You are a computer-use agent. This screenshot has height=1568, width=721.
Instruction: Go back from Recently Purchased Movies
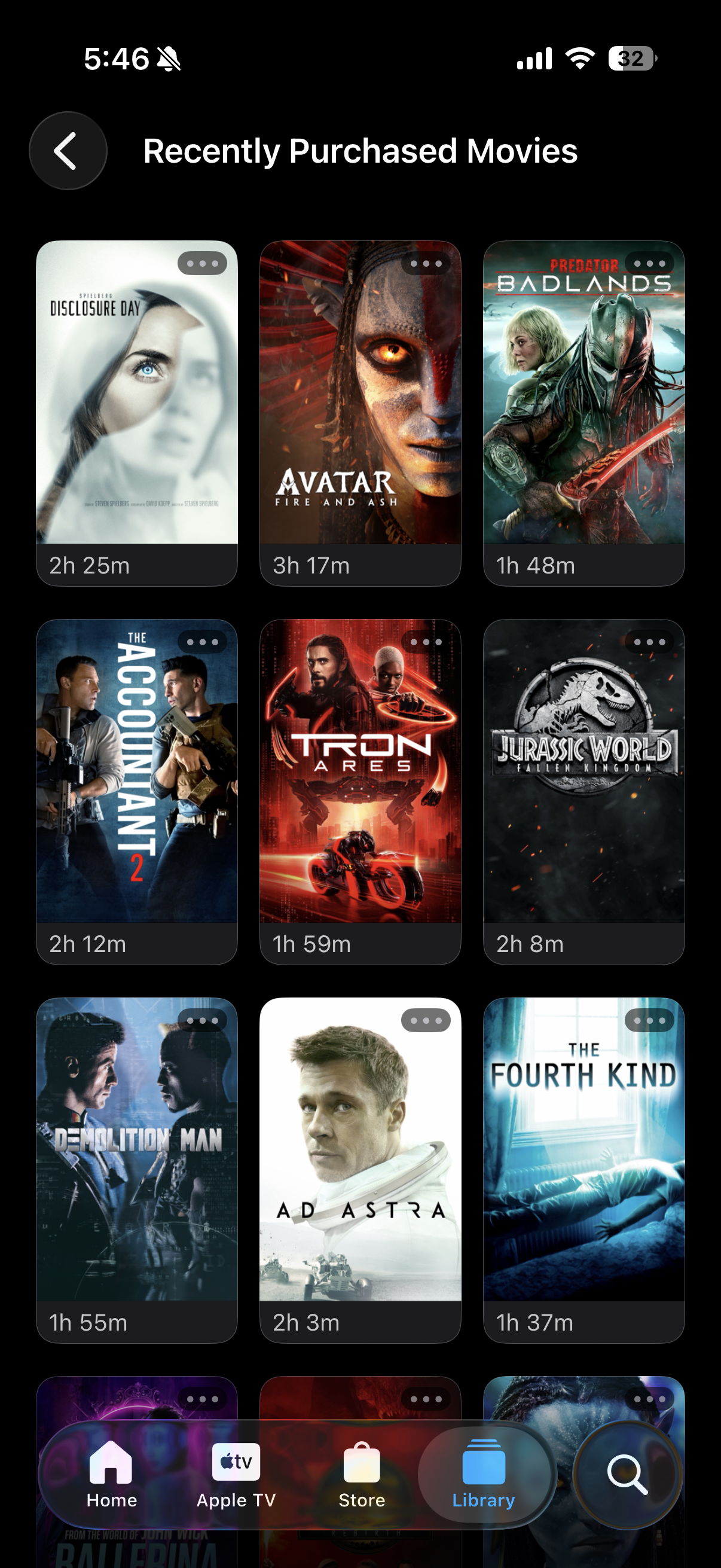[68, 150]
